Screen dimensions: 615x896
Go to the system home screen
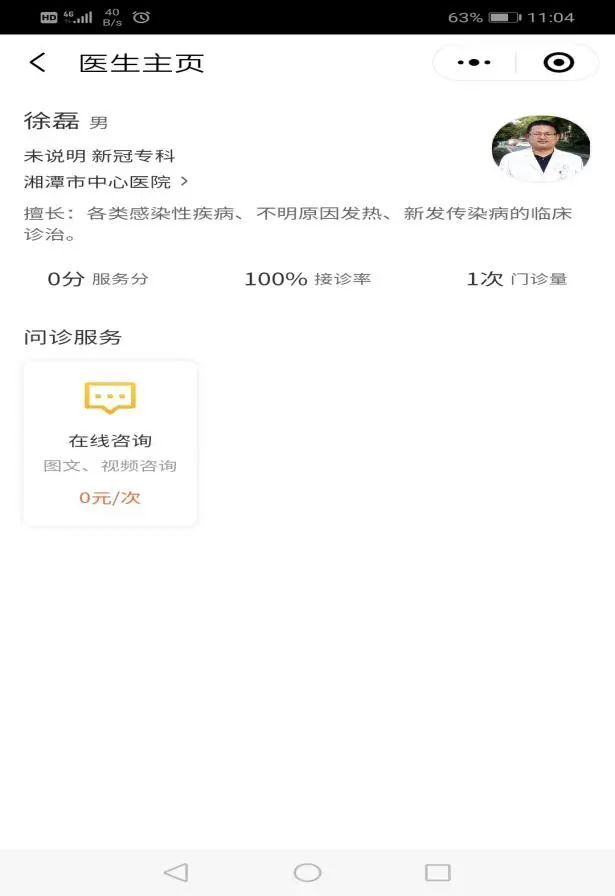pyautogui.click(x=307, y=872)
